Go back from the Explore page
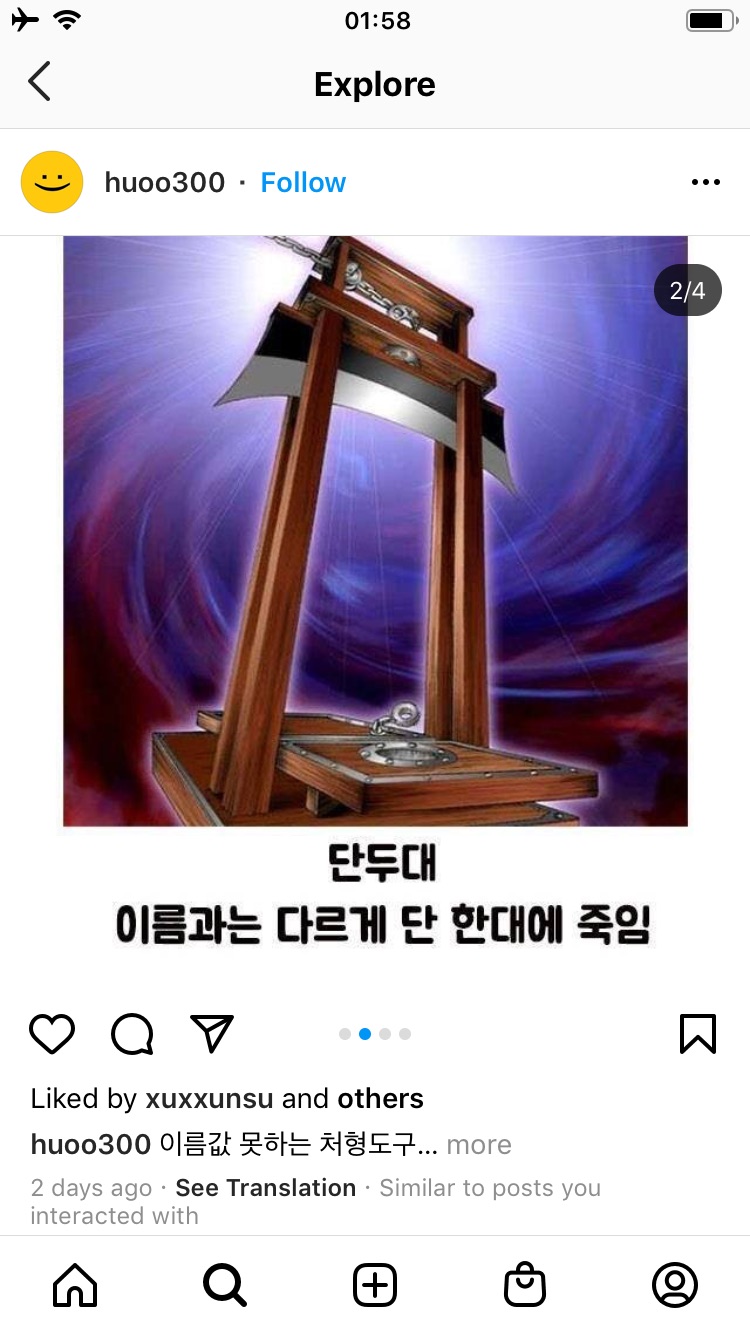Viewport: 750px width, 1334px height. click(x=39, y=82)
